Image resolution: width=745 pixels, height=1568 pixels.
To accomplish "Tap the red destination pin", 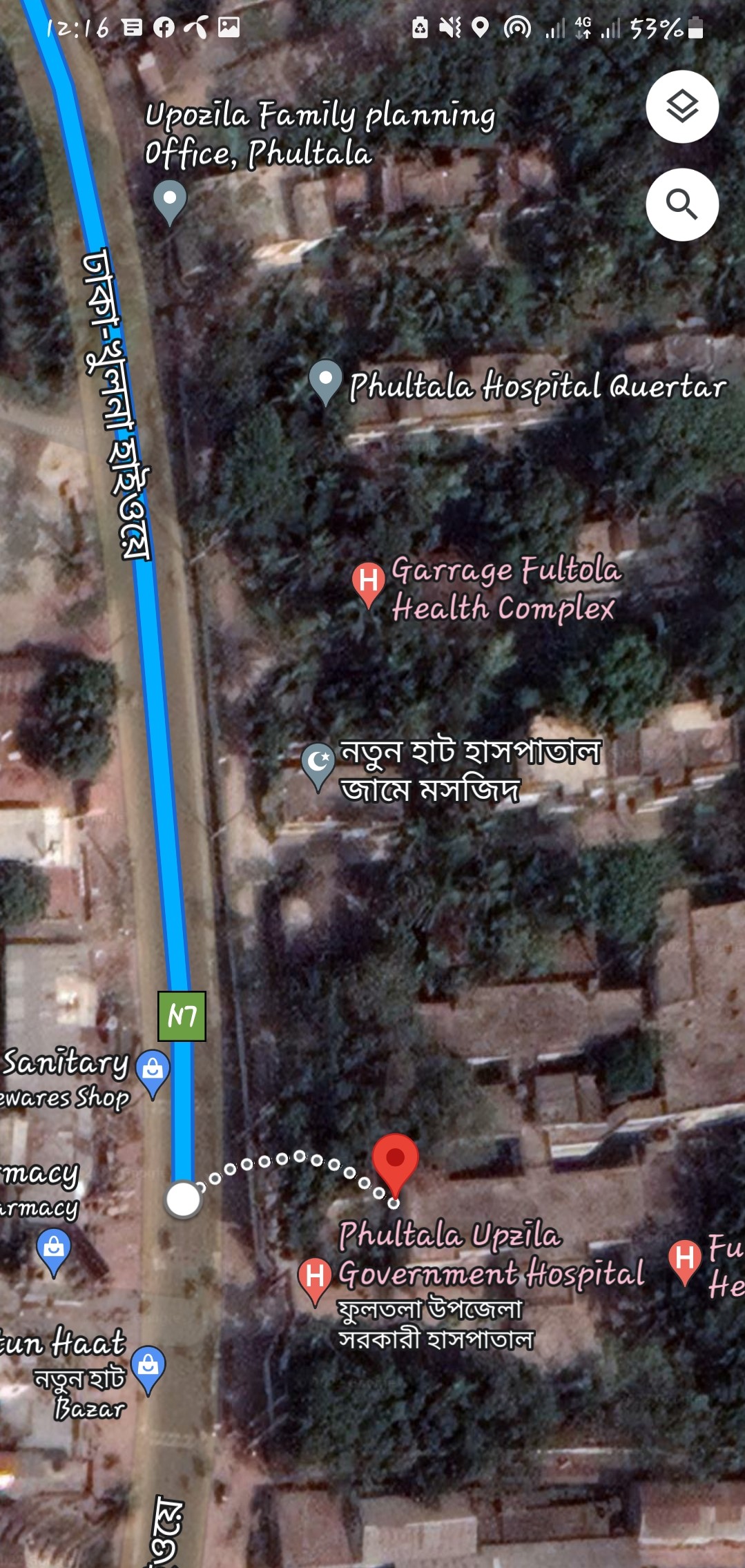I will (395, 1161).
